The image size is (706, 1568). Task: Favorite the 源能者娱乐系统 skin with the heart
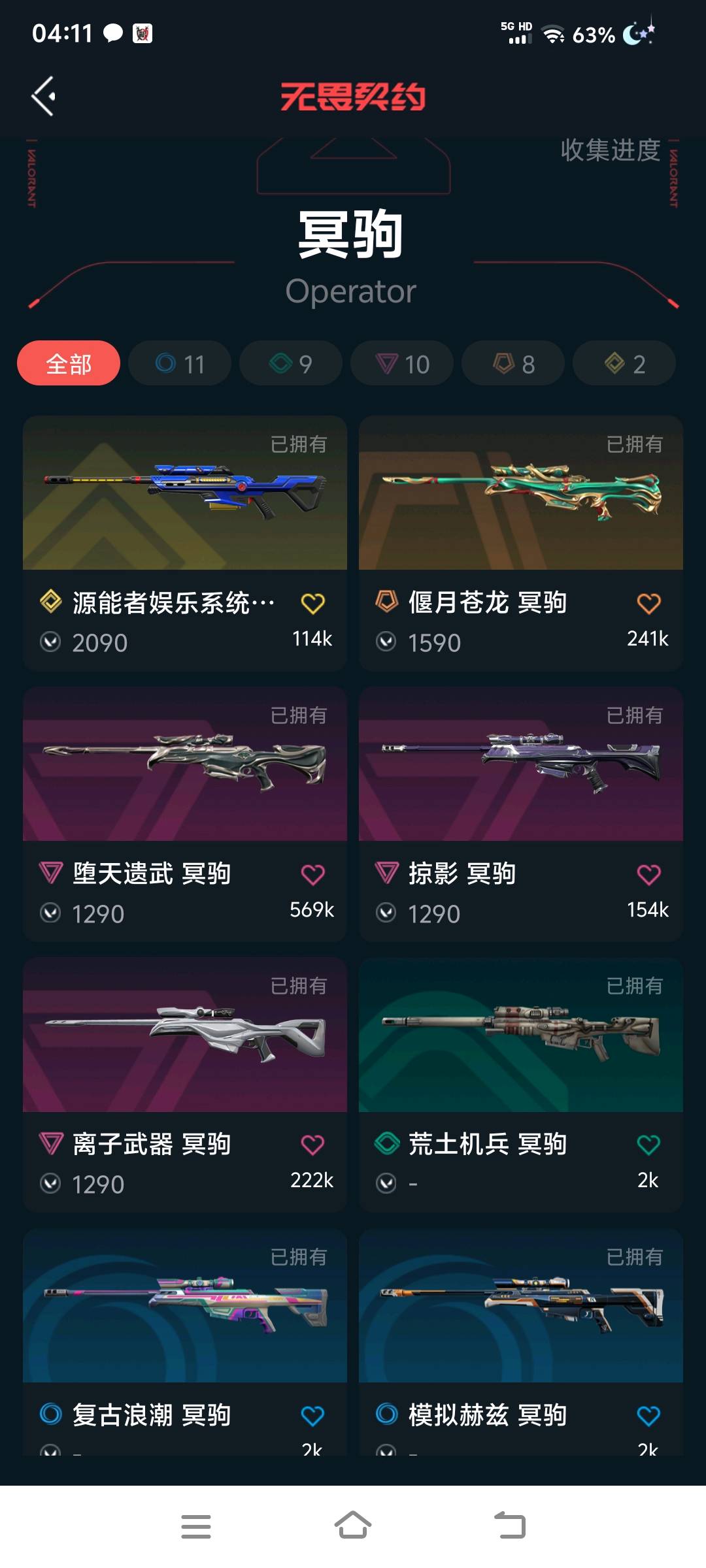pyautogui.click(x=312, y=603)
